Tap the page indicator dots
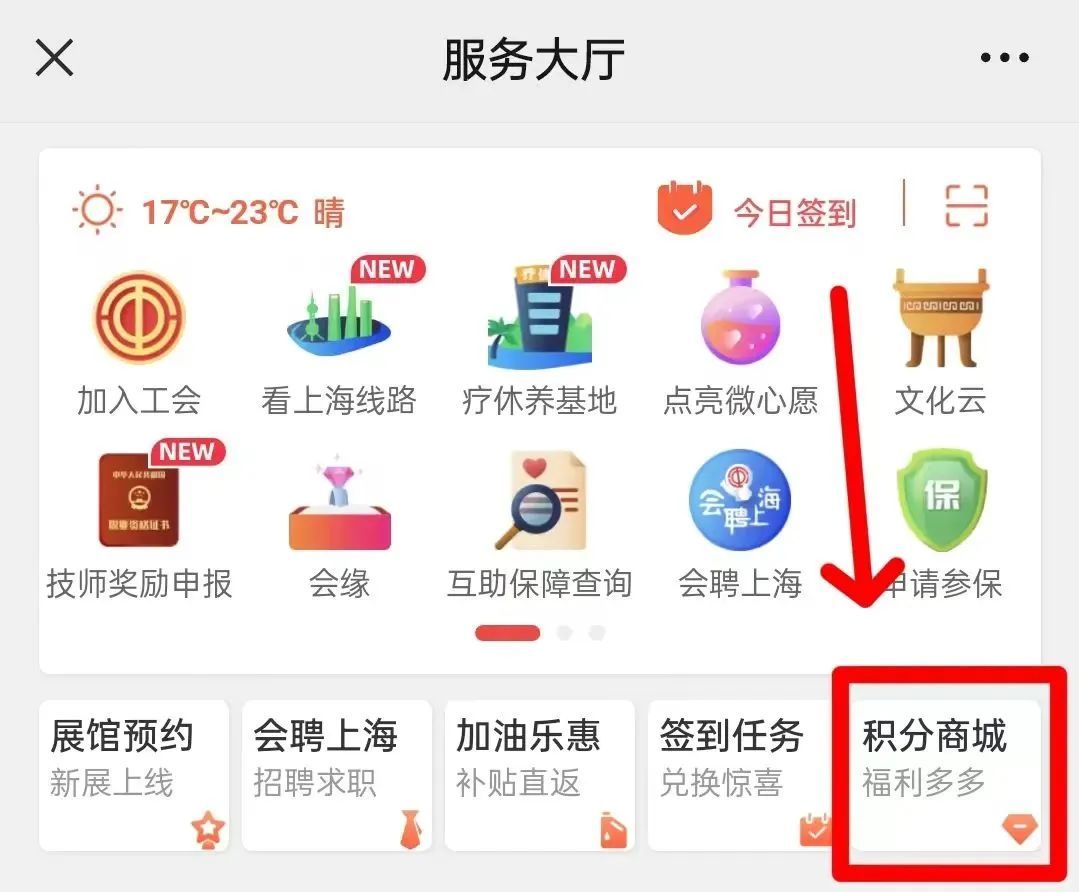Viewport: 1079px width, 892px height. pos(540,633)
